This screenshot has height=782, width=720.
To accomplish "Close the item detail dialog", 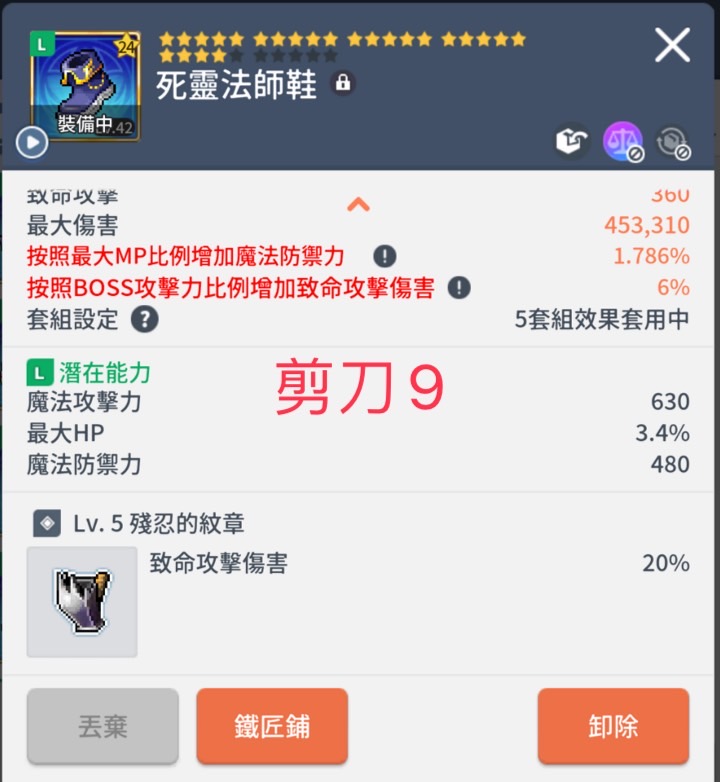I will point(672,46).
